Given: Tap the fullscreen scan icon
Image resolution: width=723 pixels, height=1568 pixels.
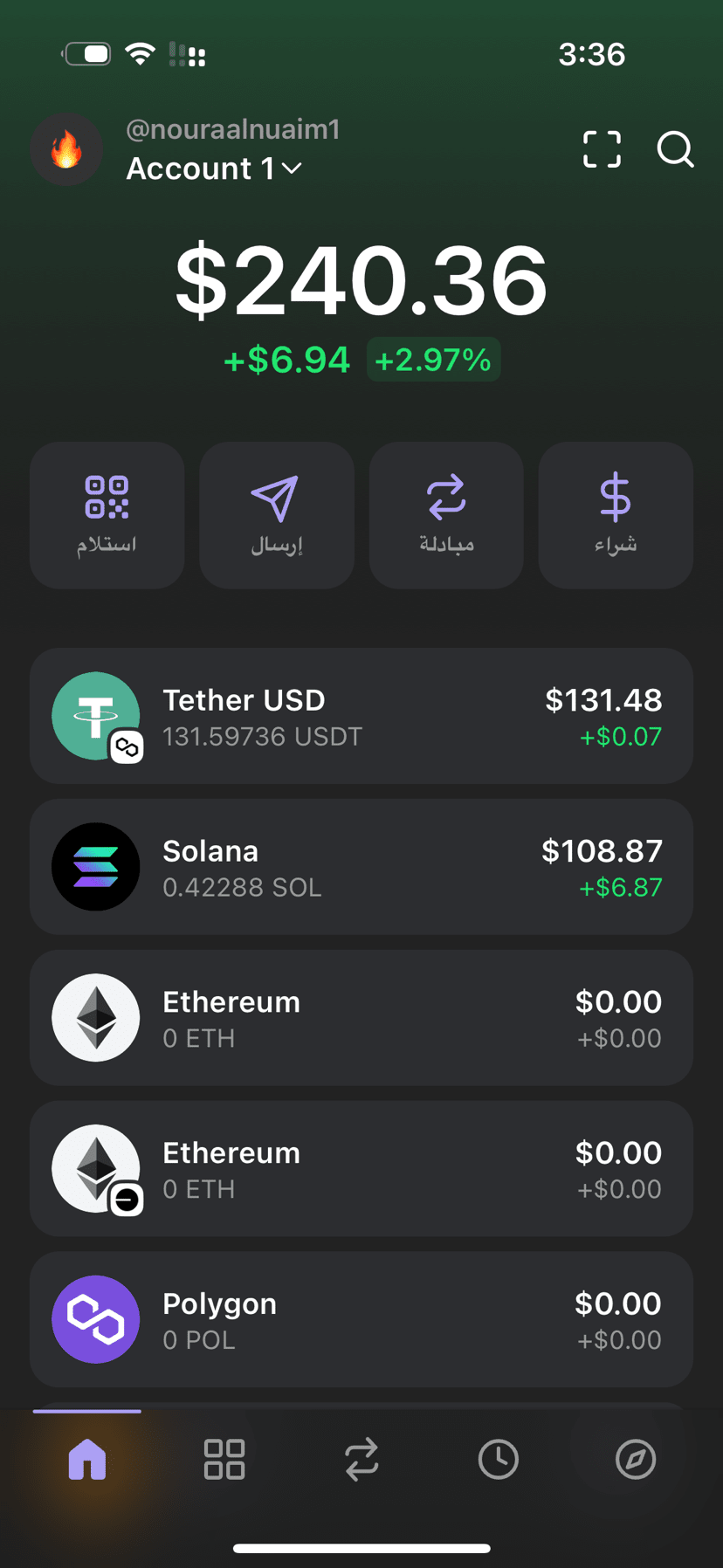Looking at the screenshot, I should click(602, 150).
